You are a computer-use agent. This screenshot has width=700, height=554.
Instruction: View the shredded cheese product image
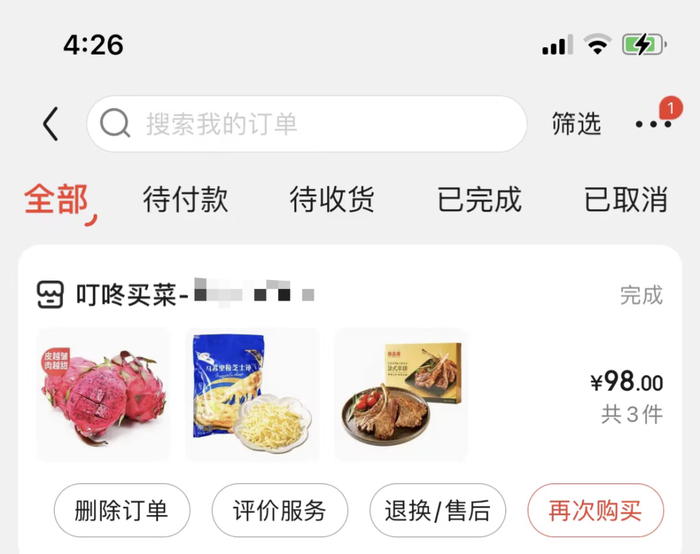point(252,395)
